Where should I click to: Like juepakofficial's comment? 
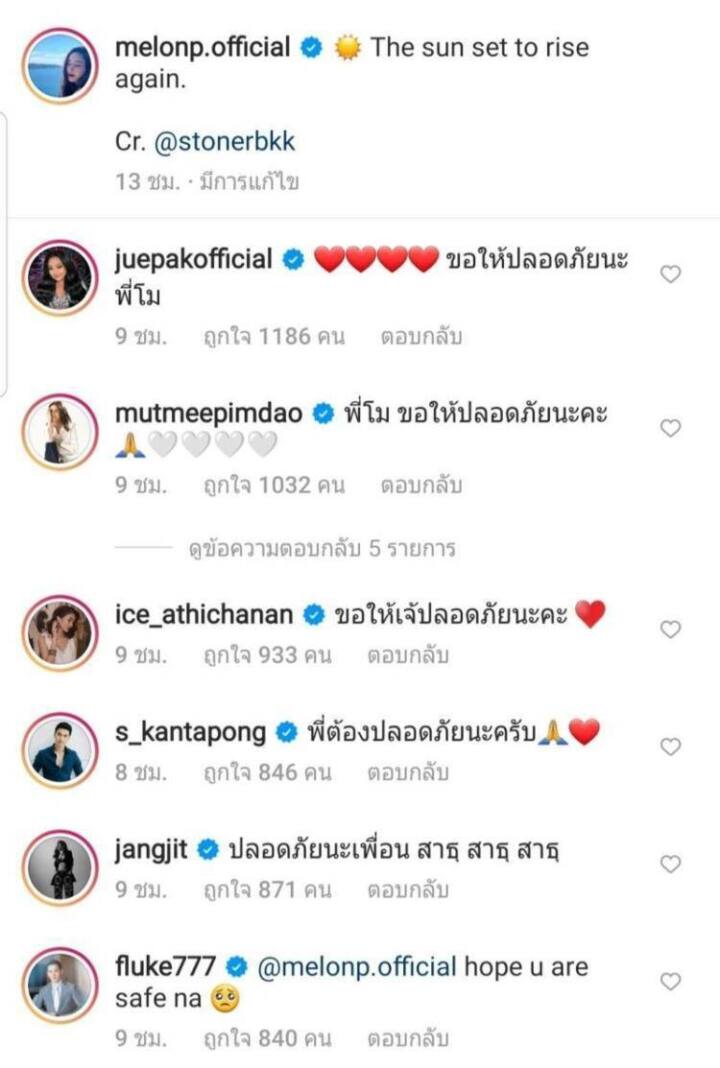[x=670, y=274]
